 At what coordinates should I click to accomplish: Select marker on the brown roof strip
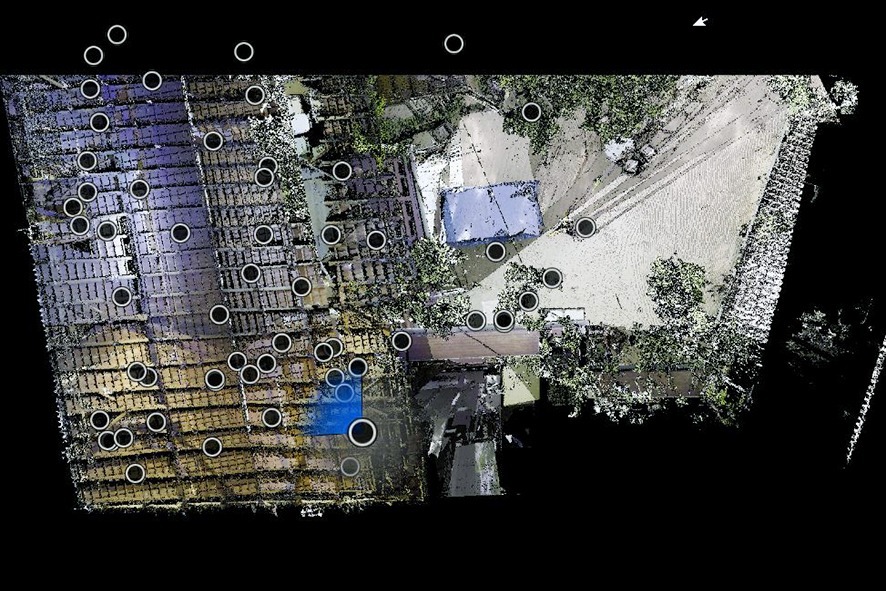pyautogui.click(x=401, y=341)
